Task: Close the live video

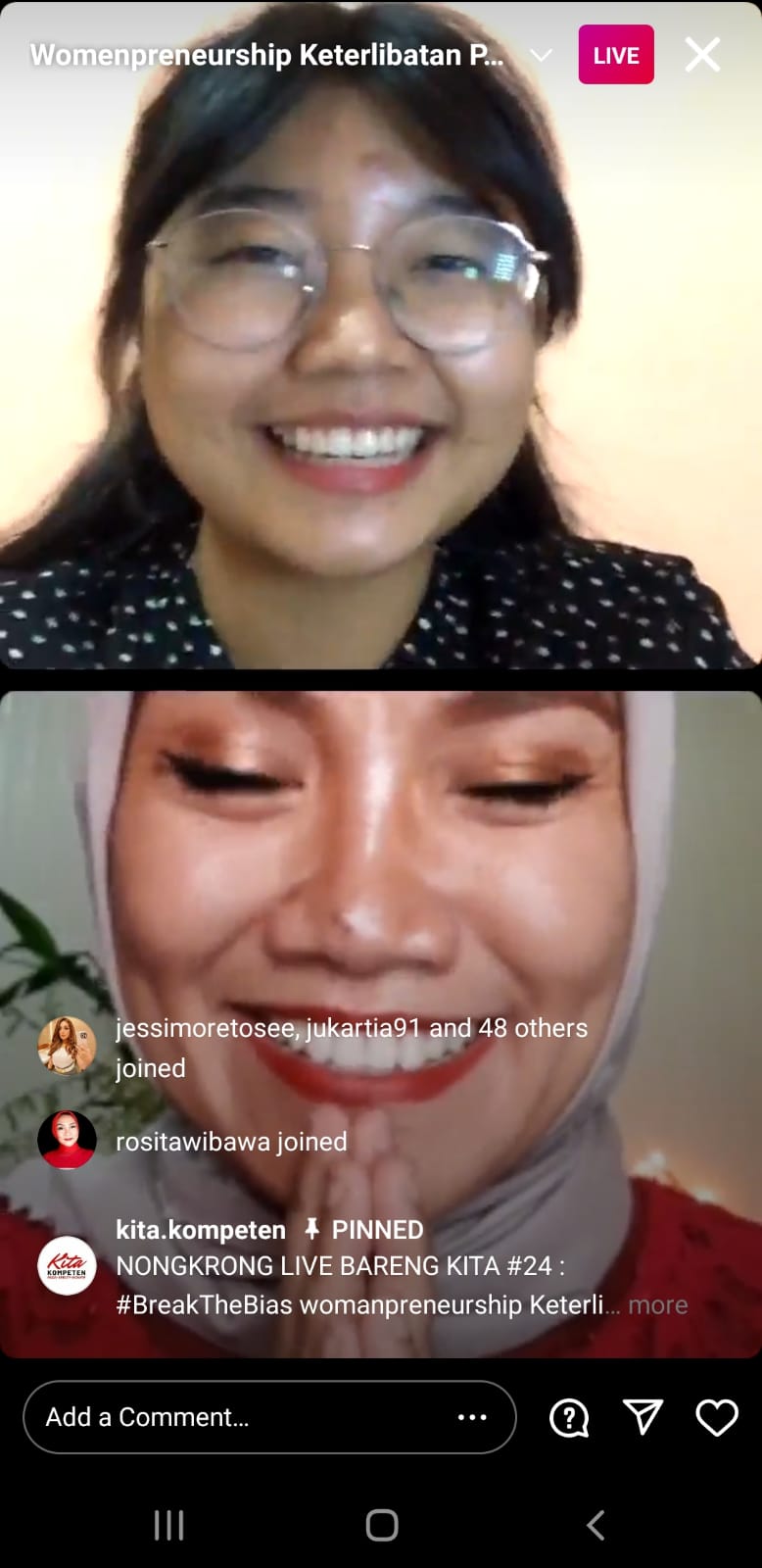Action: (x=702, y=55)
